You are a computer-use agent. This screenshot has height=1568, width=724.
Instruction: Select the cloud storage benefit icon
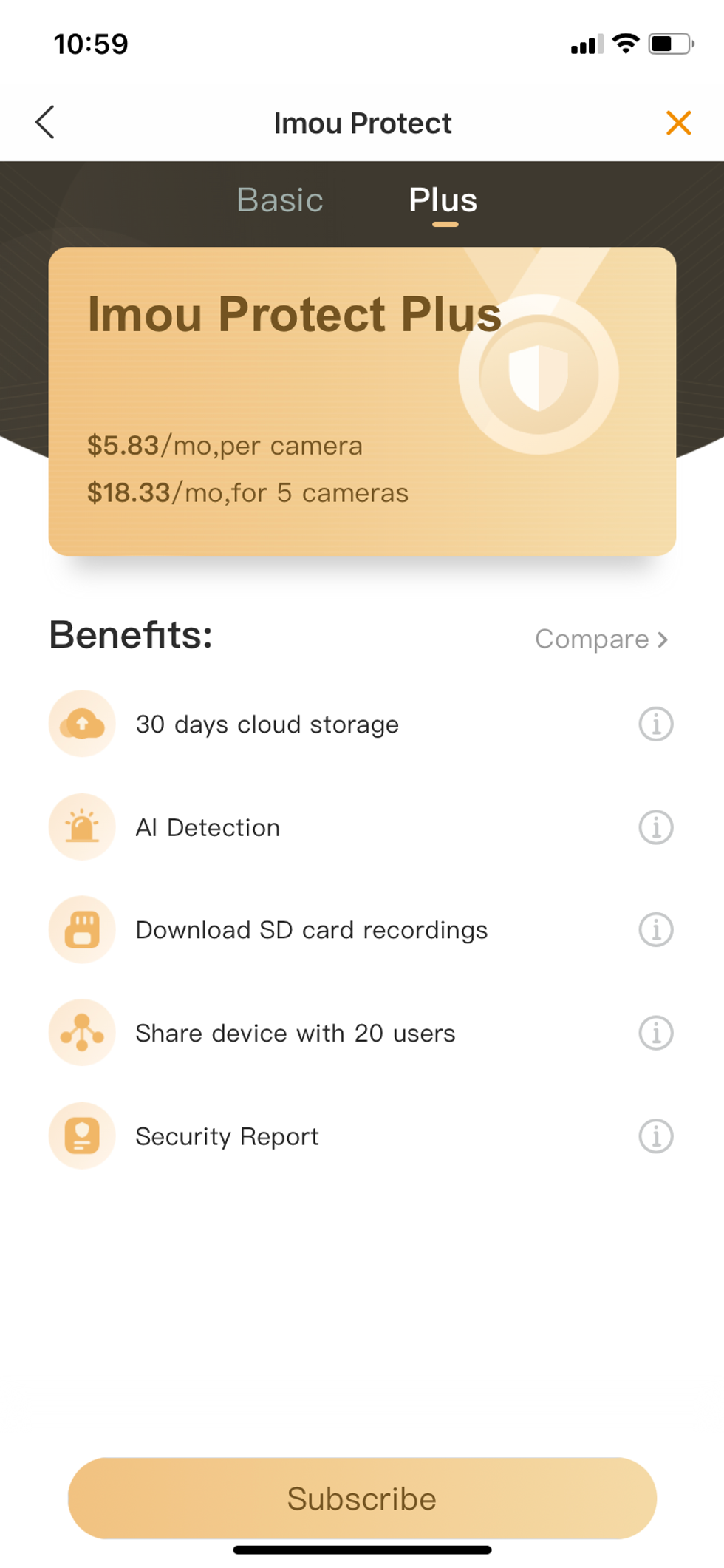pos(81,724)
